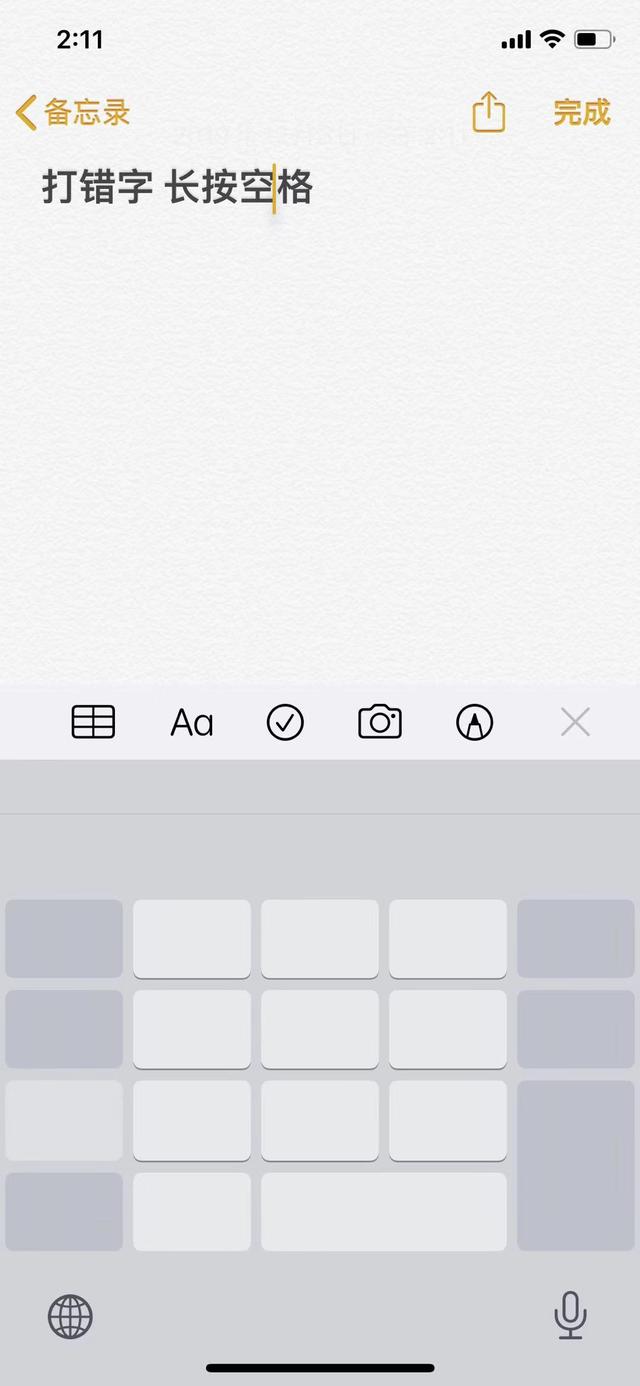The height and width of the screenshot is (1386, 640).
Task: Share this note
Action: pyautogui.click(x=488, y=112)
